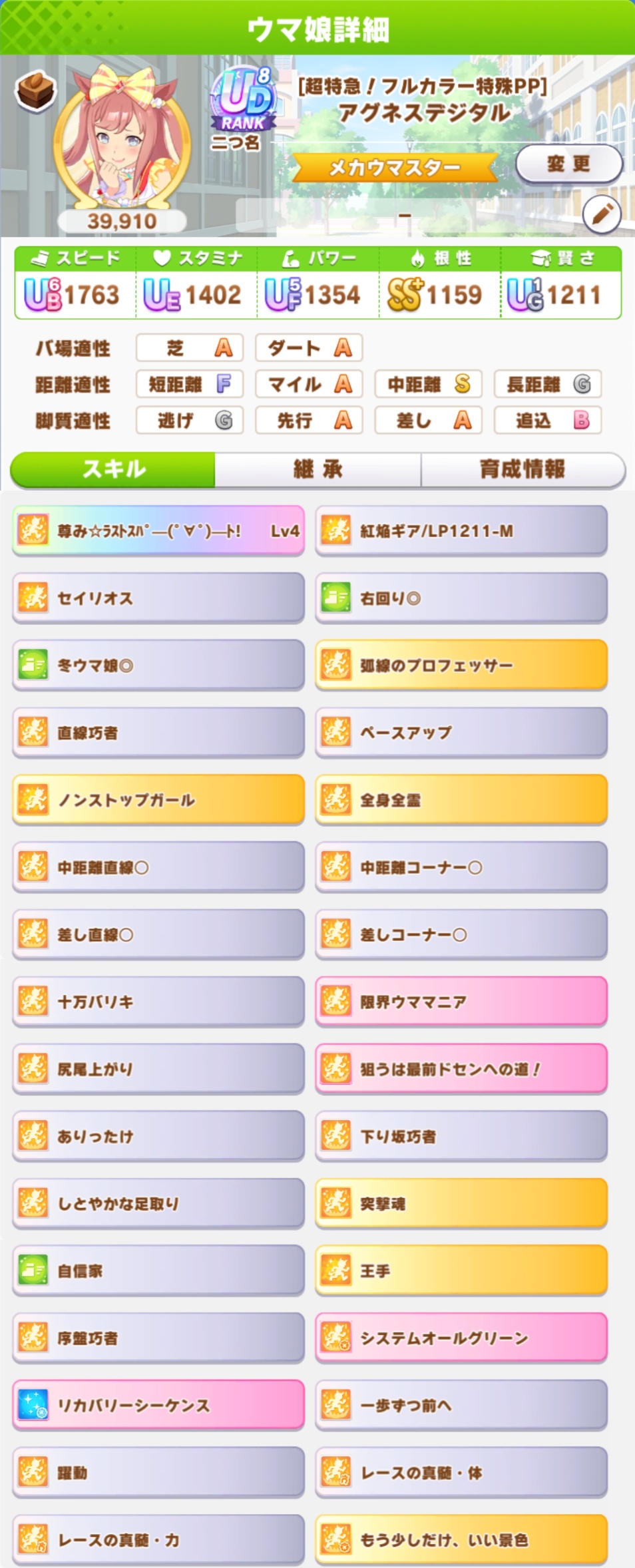Show details for システムオールグリーン
635x1568 pixels.
[461, 1337]
